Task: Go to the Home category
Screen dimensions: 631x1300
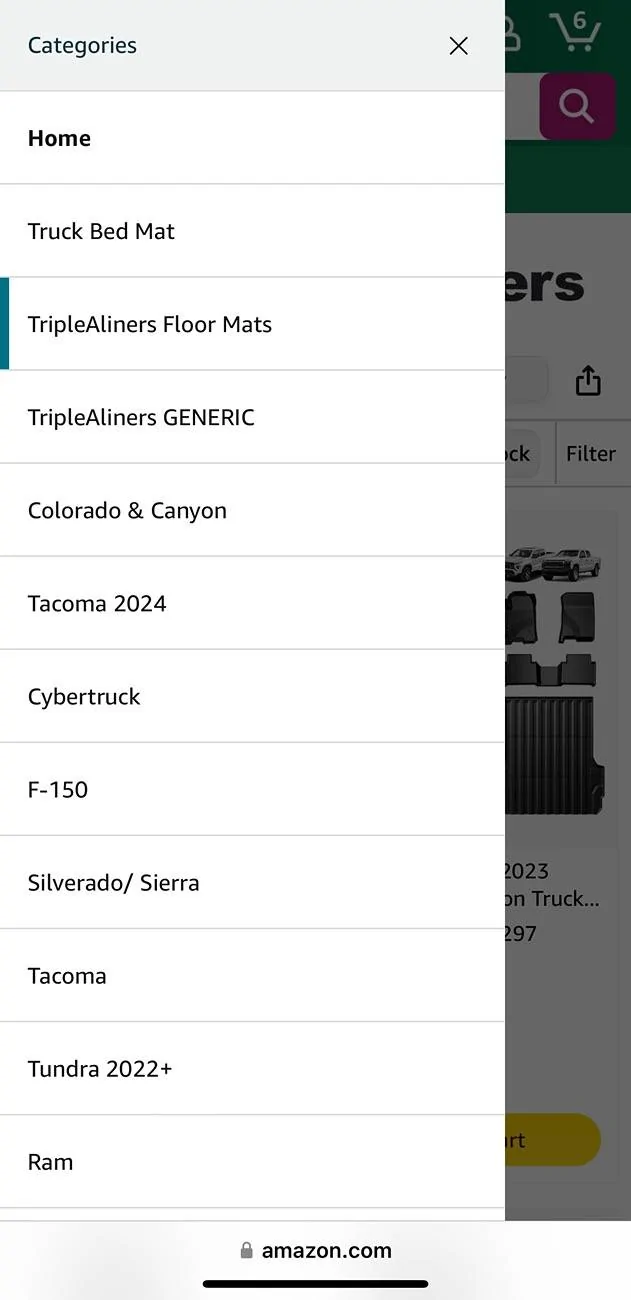Action: [252, 138]
